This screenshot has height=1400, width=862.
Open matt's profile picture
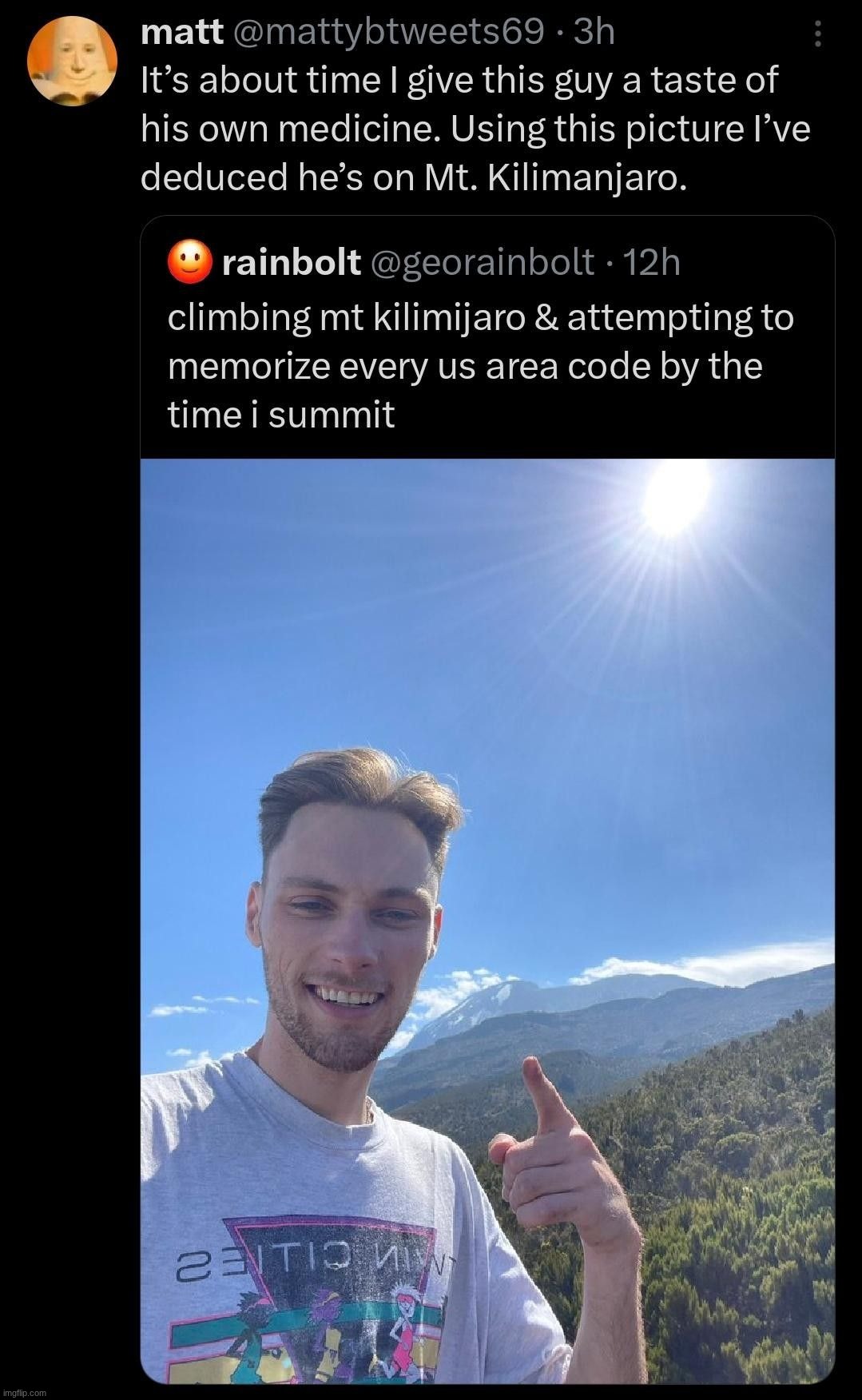[x=72, y=61]
